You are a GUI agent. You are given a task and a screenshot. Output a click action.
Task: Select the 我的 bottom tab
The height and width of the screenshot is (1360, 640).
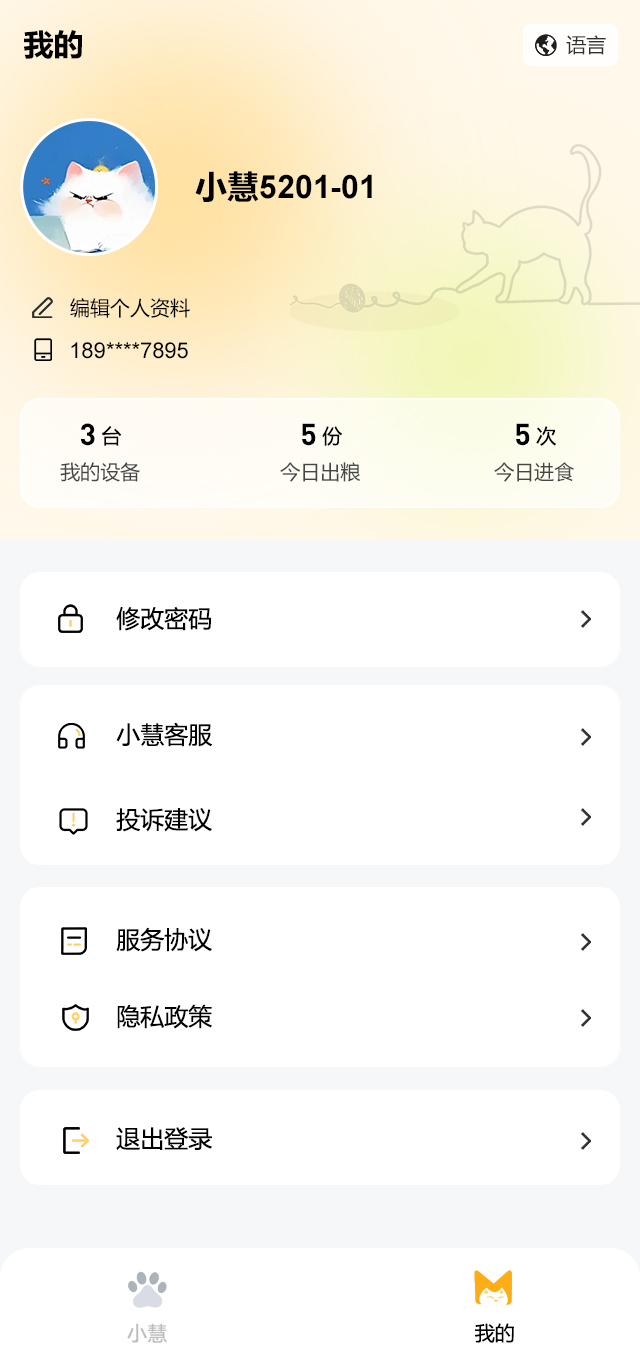[x=494, y=1305]
